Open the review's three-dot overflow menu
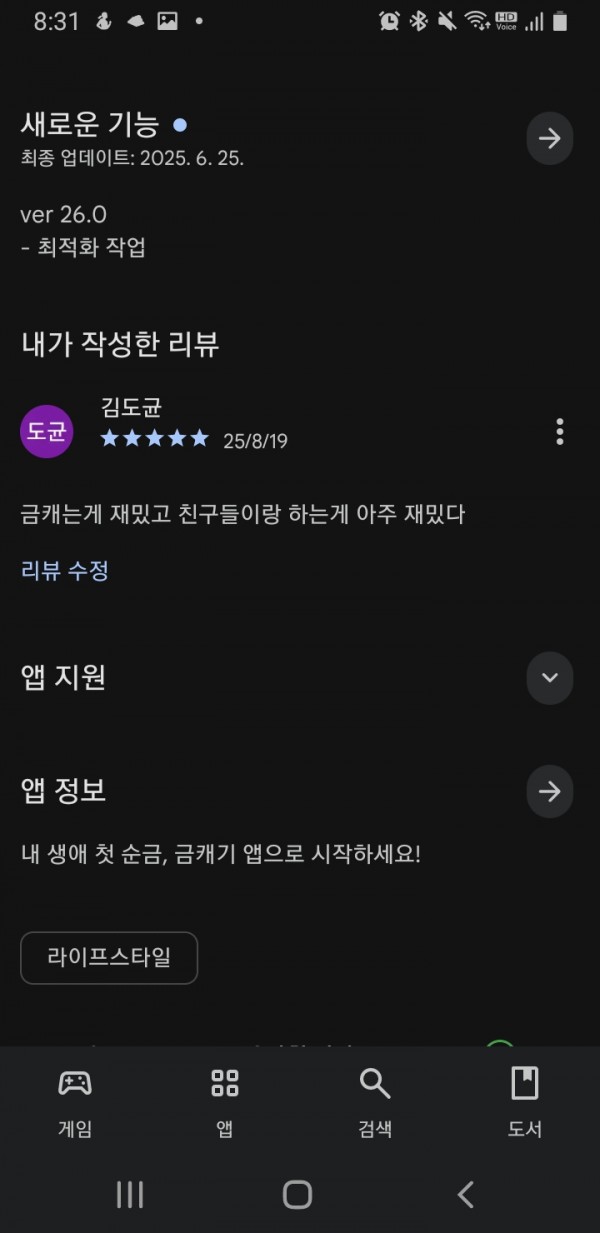Screen dimensions: 600x1233 [559, 432]
